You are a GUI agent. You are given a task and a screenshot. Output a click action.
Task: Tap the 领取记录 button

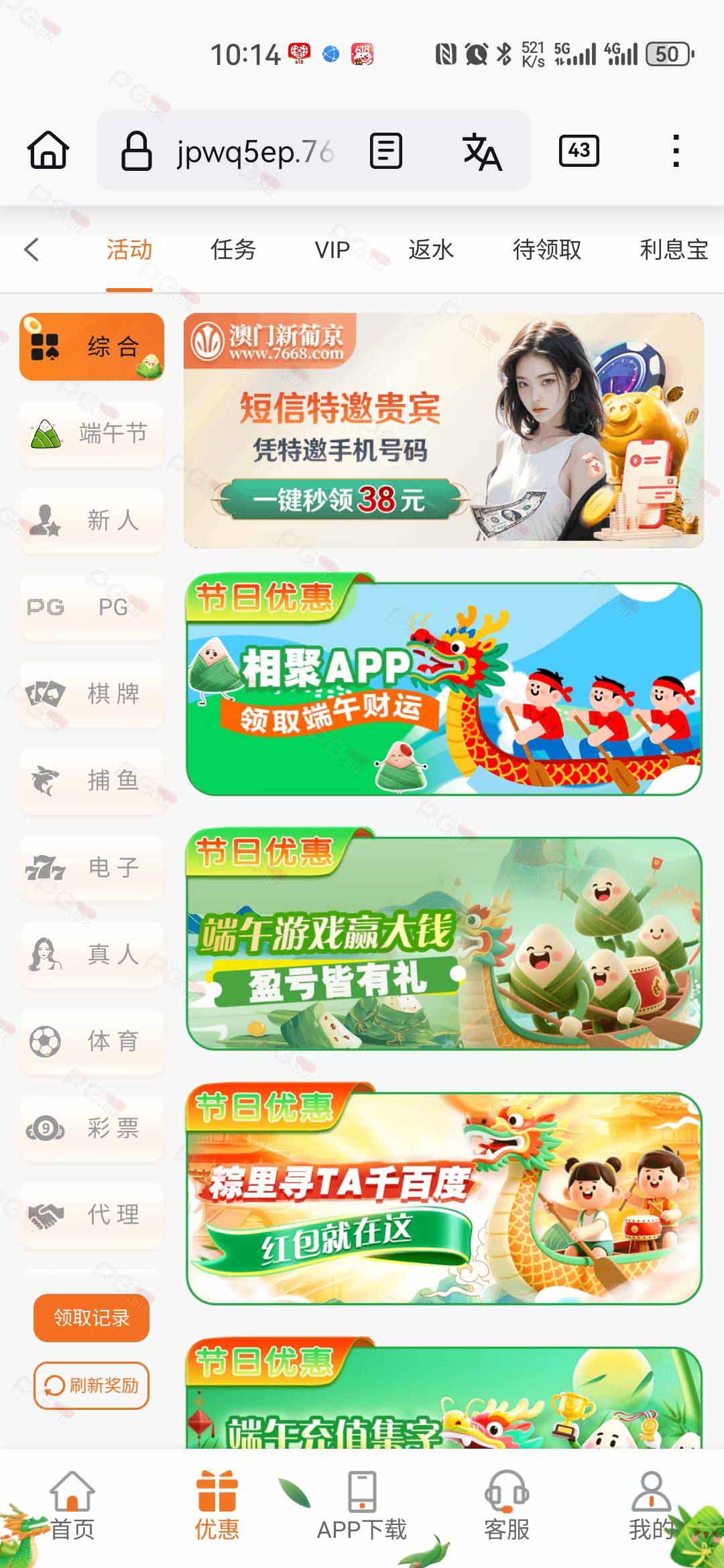(x=91, y=1317)
